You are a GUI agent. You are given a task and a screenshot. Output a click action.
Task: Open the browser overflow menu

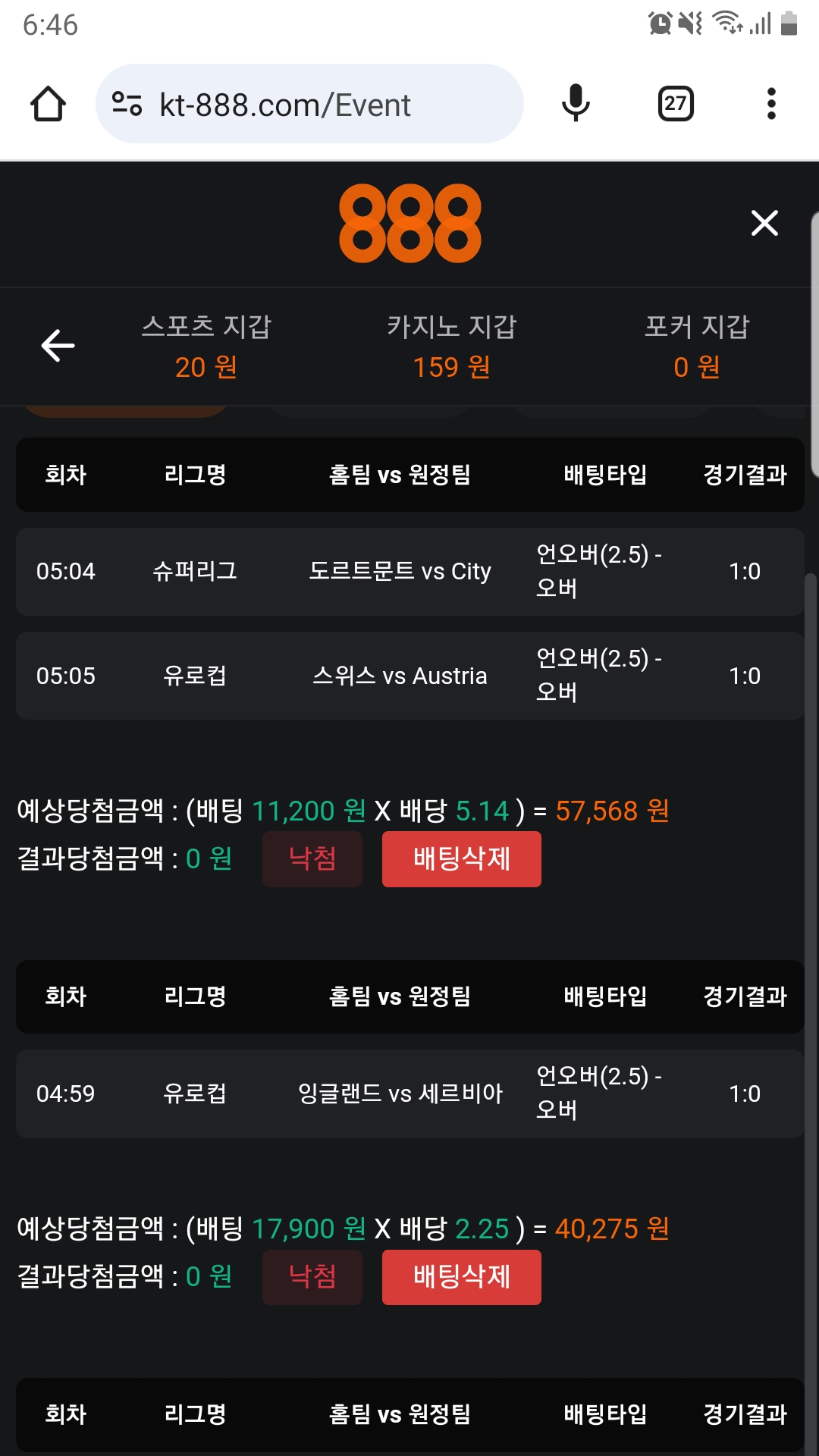(x=771, y=104)
